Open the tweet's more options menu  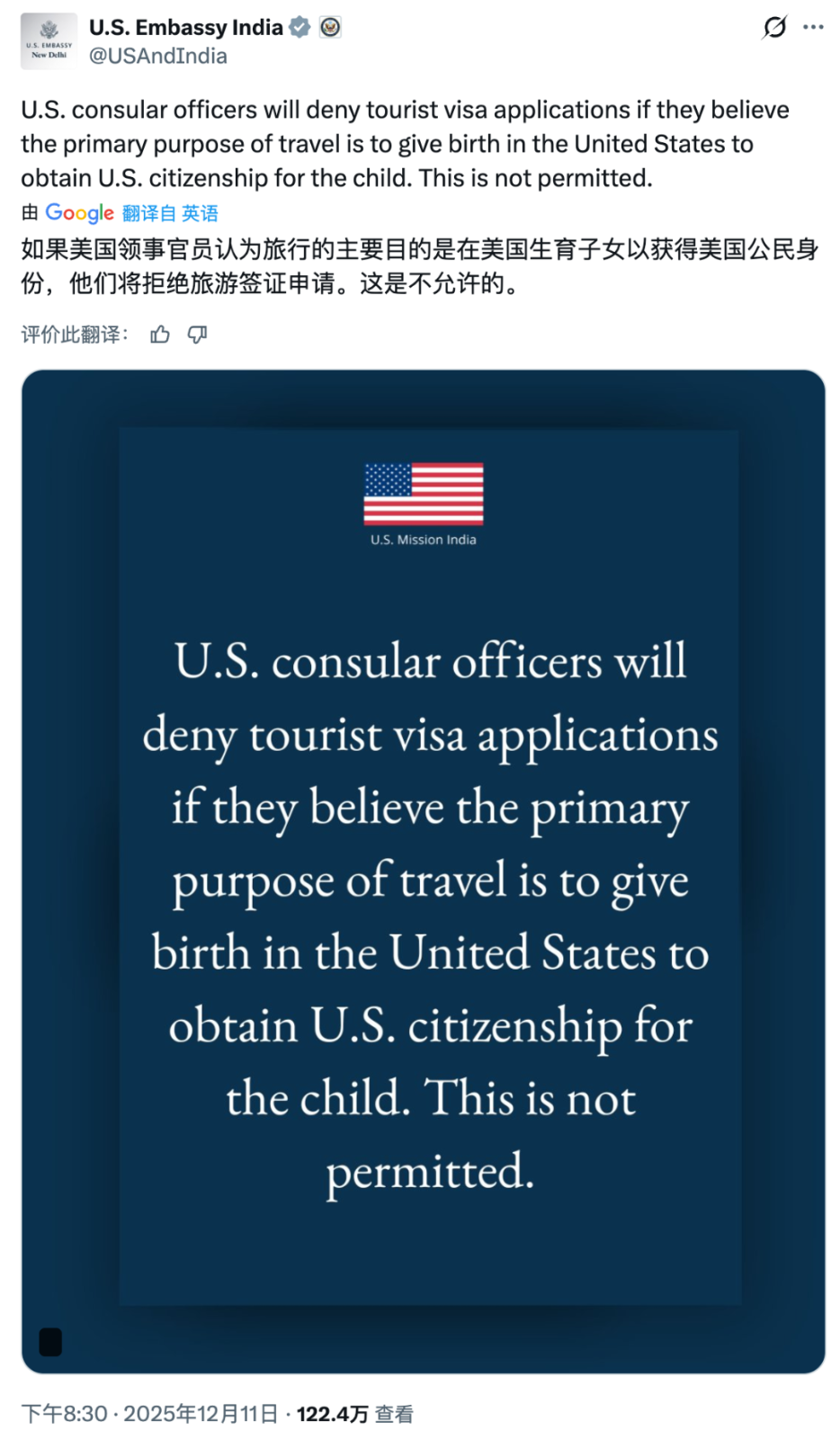pyautogui.click(x=814, y=28)
